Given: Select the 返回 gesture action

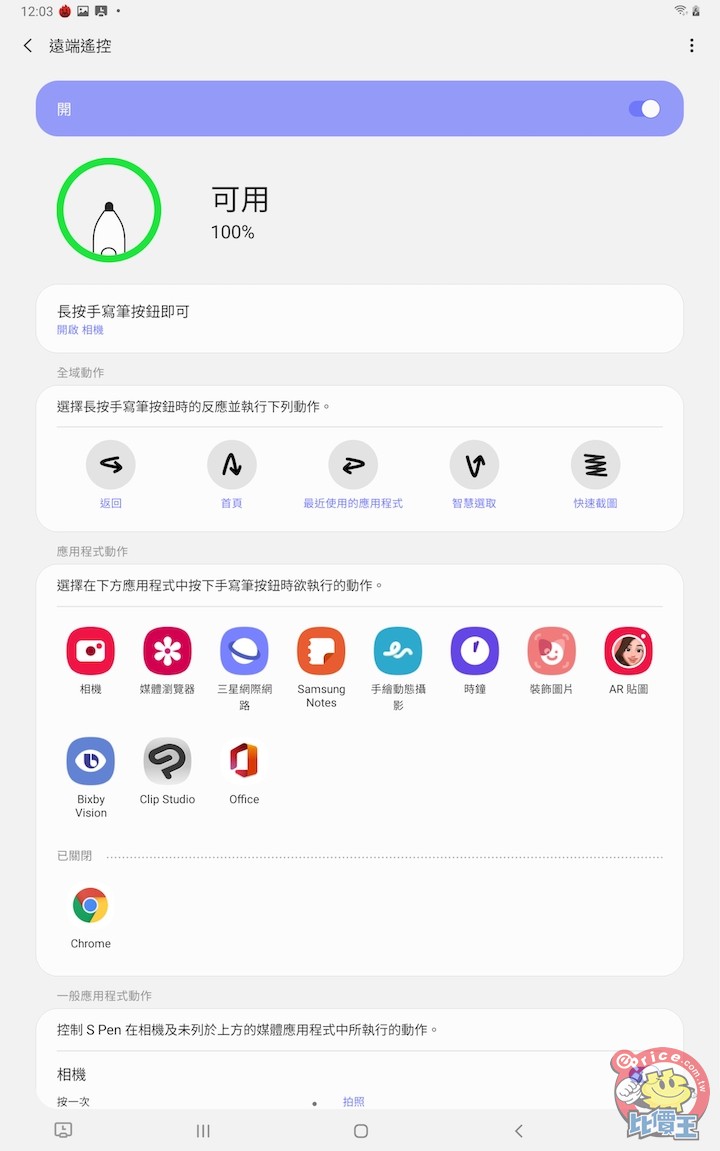Looking at the screenshot, I should pos(110,466).
